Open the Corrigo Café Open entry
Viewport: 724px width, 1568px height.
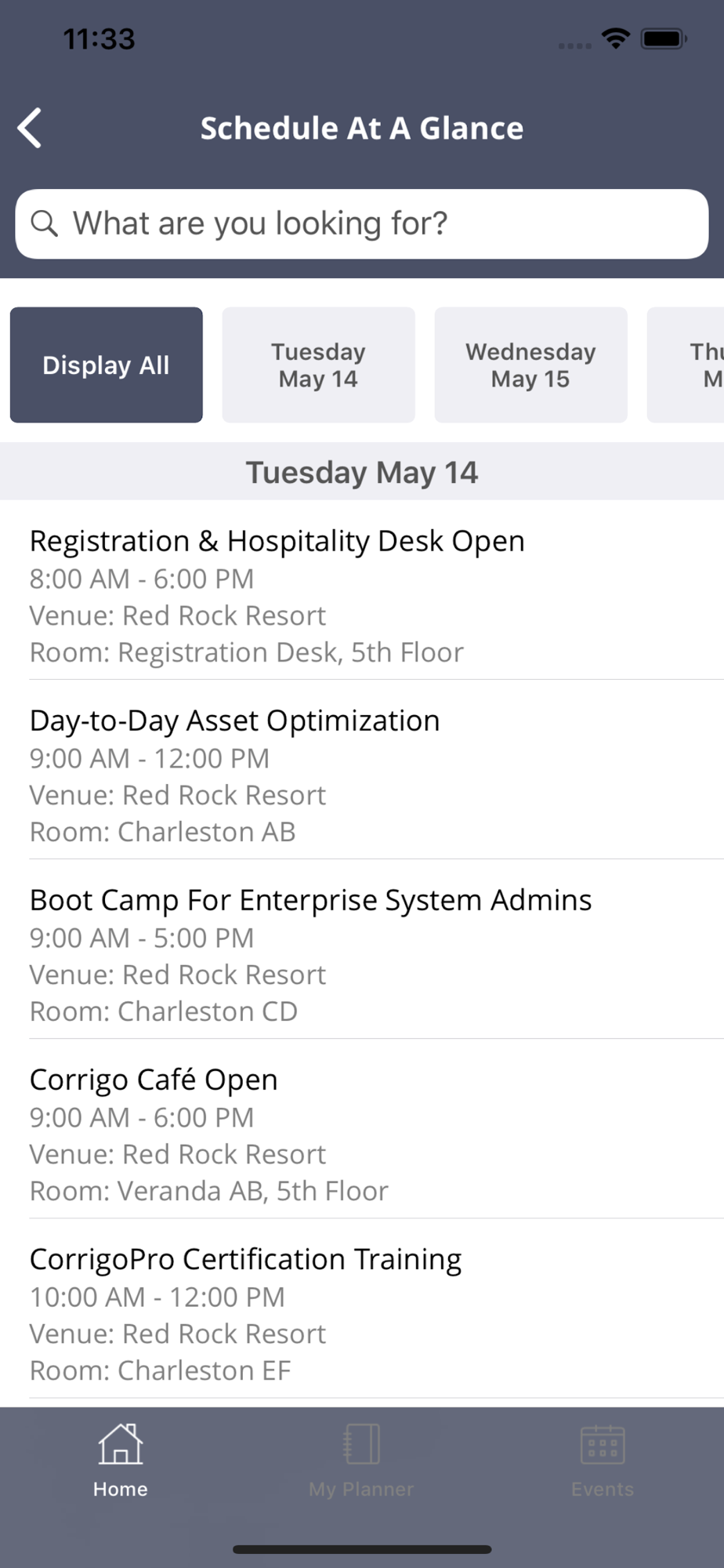pyautogui.click(x=376, y=1134)
